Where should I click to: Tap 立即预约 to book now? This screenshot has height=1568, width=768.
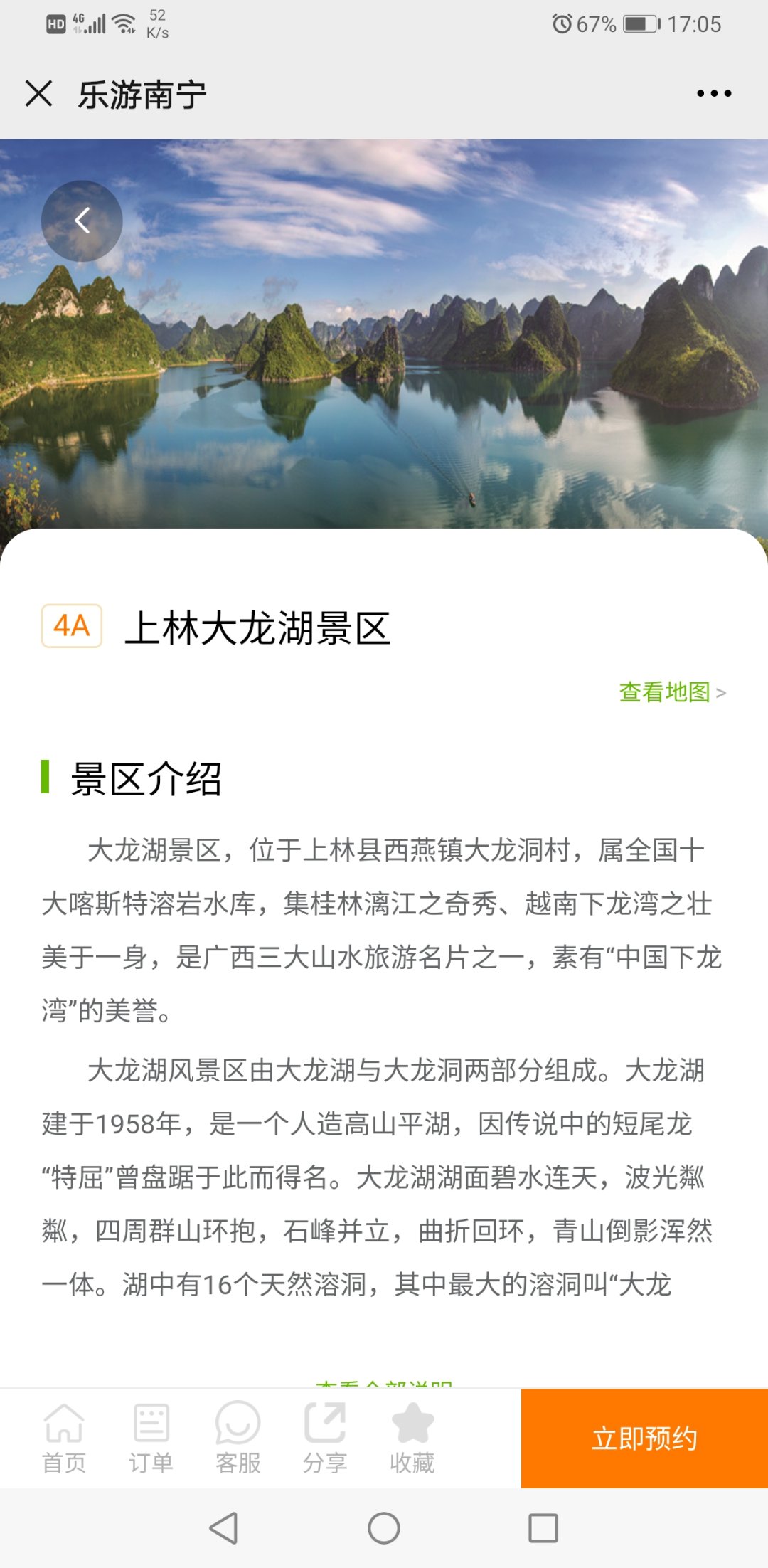tap(644, 1439)
